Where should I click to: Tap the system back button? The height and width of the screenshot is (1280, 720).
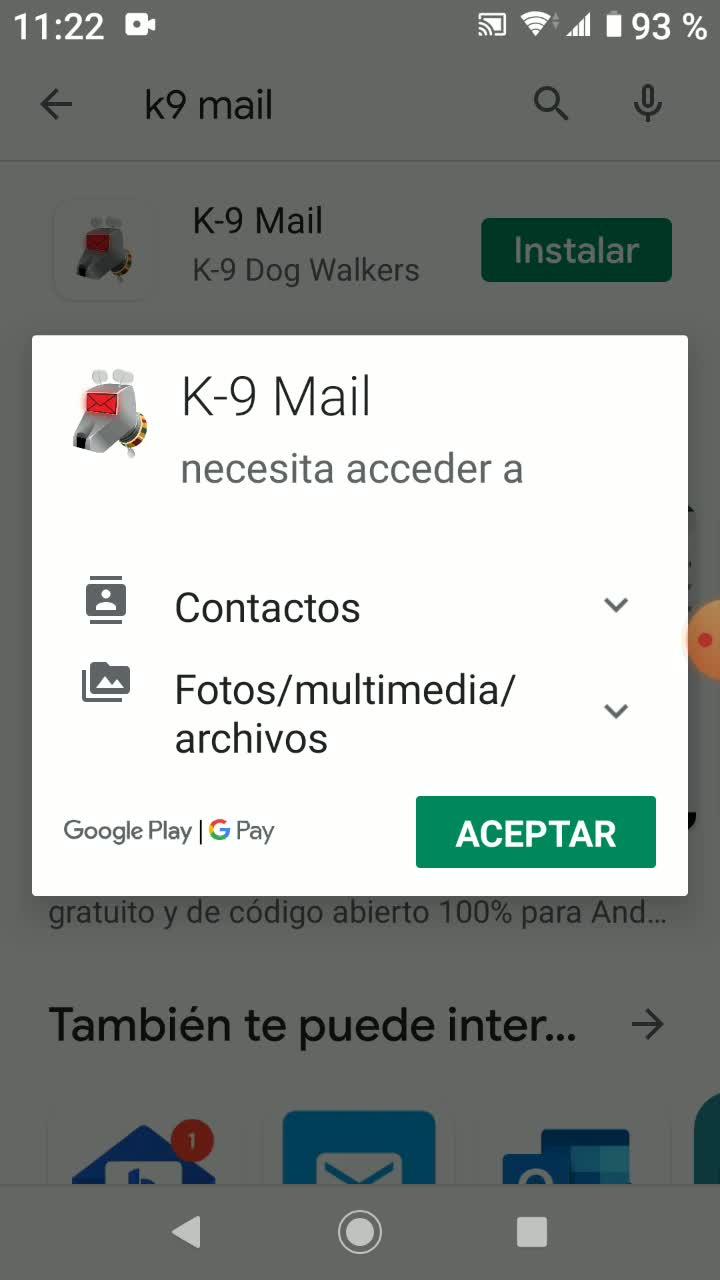pos(187,1232)
